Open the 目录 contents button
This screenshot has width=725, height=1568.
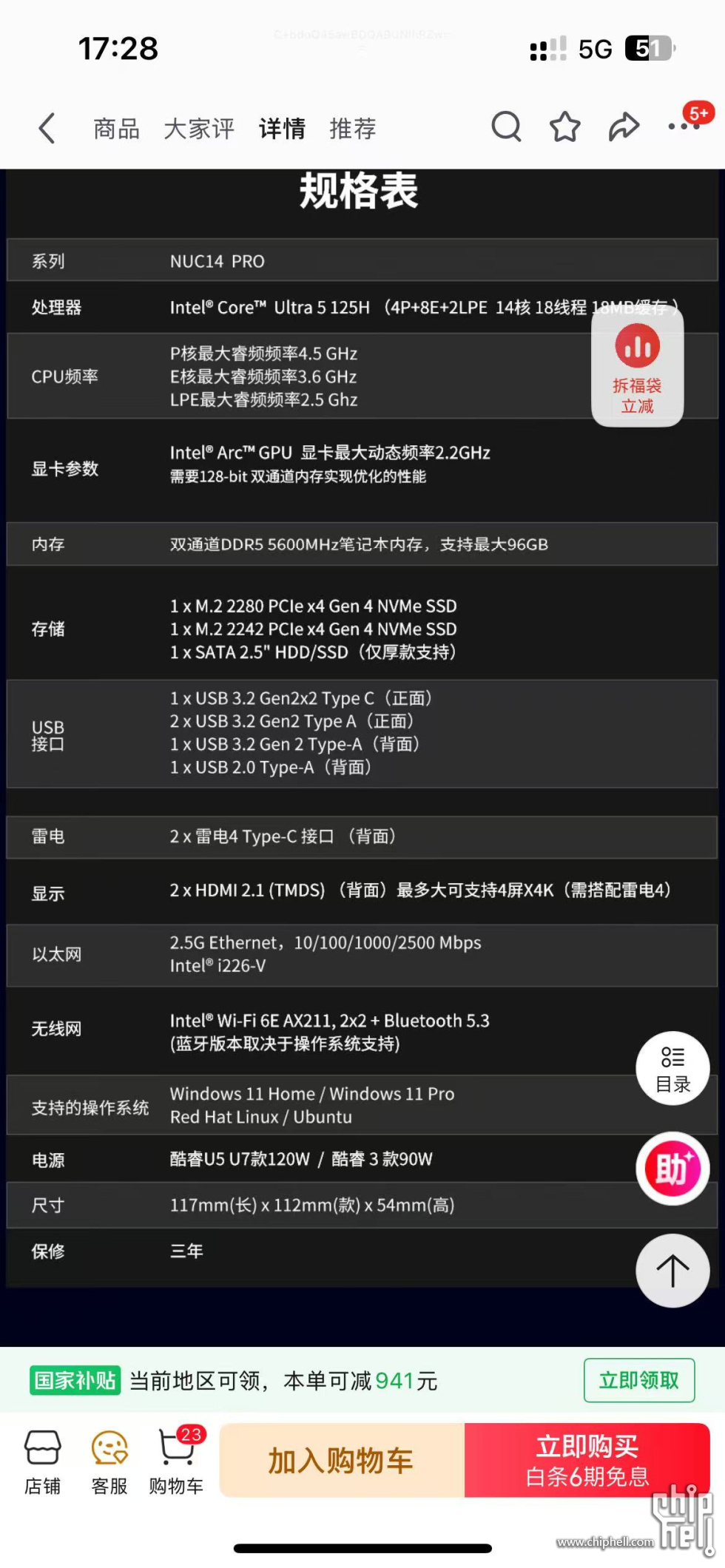tap(672, 1068)
